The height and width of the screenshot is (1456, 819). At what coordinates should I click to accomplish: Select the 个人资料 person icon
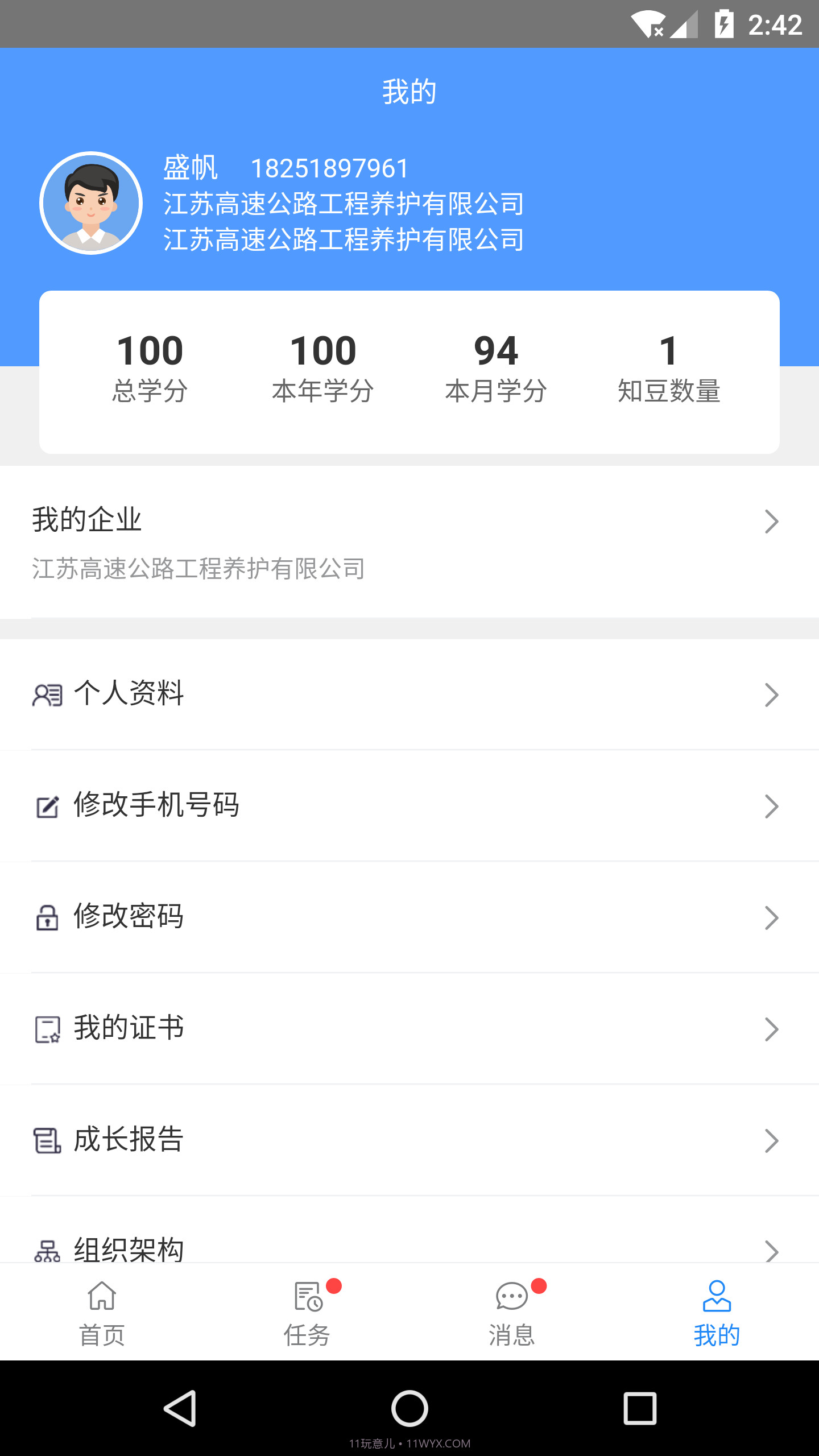click(x=47, y=694)
